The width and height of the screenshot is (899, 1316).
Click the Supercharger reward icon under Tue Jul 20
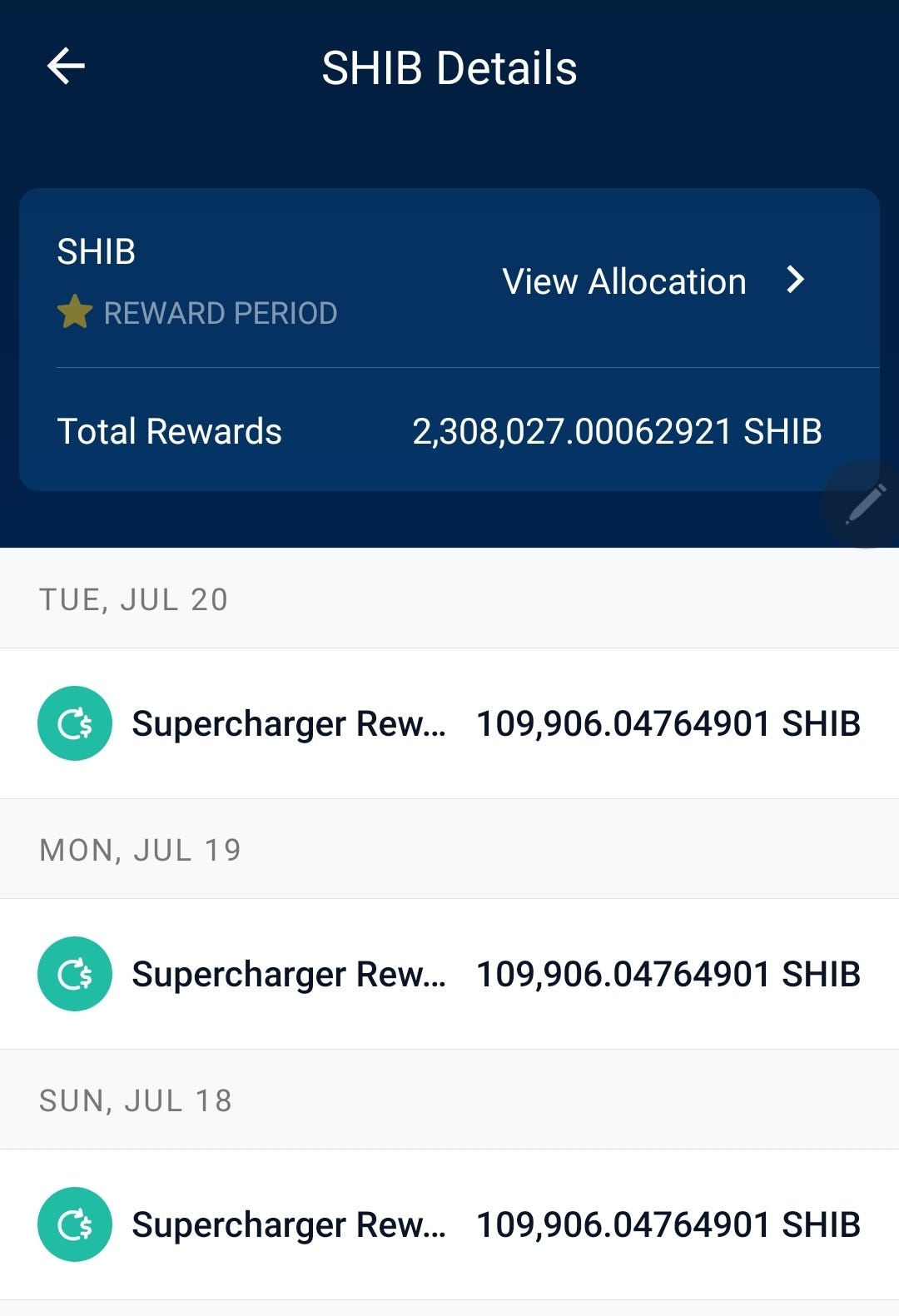pyautogui.click(x=75, y=723)
